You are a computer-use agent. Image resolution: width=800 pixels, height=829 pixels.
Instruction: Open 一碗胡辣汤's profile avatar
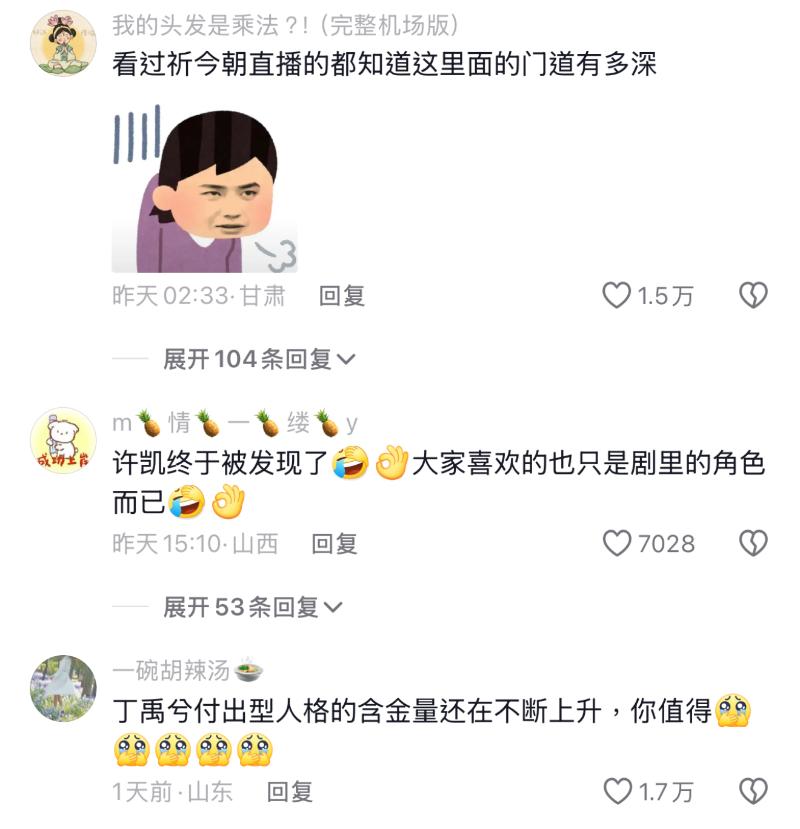(x=64, y=688)
